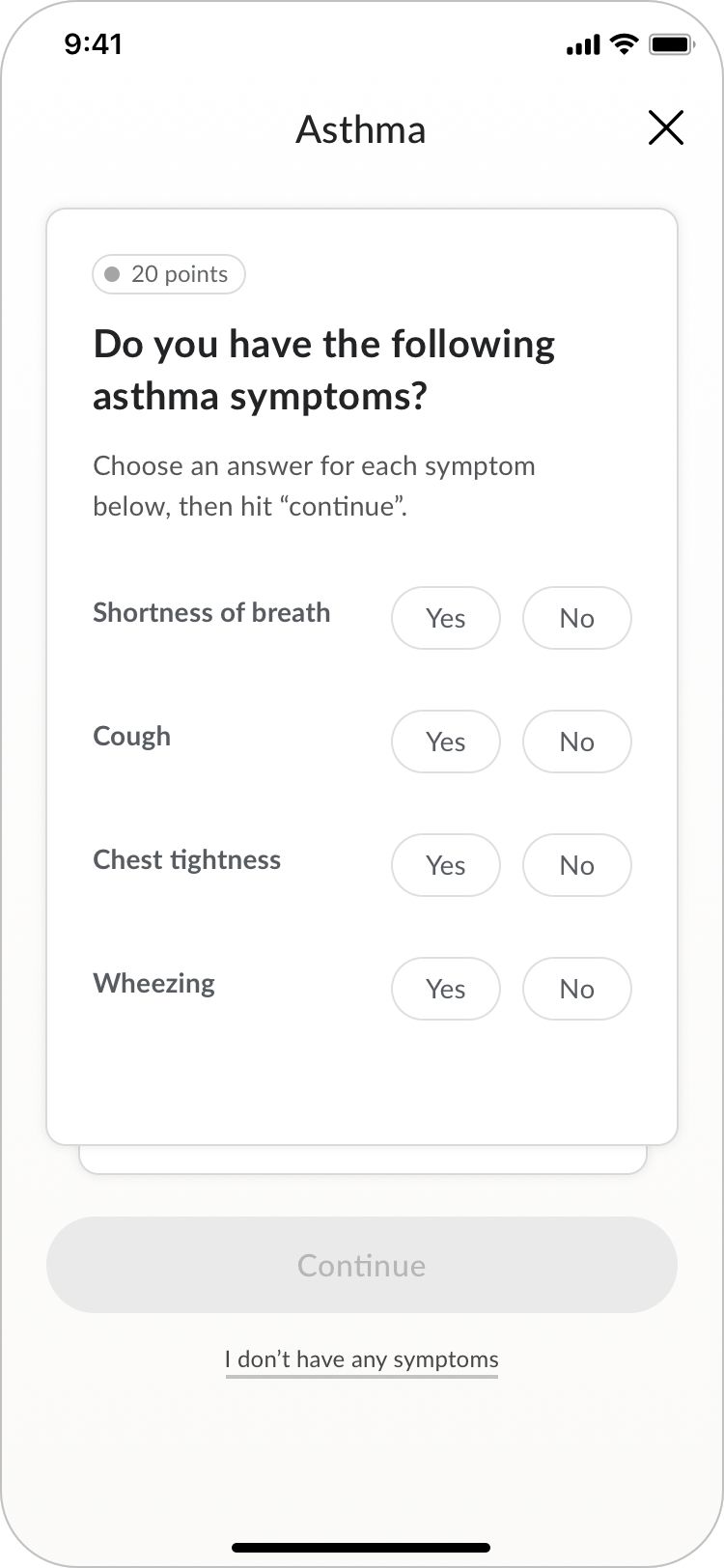The image size is (724, 1568).
Task: Tap the Asthma title text
Action: point(361,130)
